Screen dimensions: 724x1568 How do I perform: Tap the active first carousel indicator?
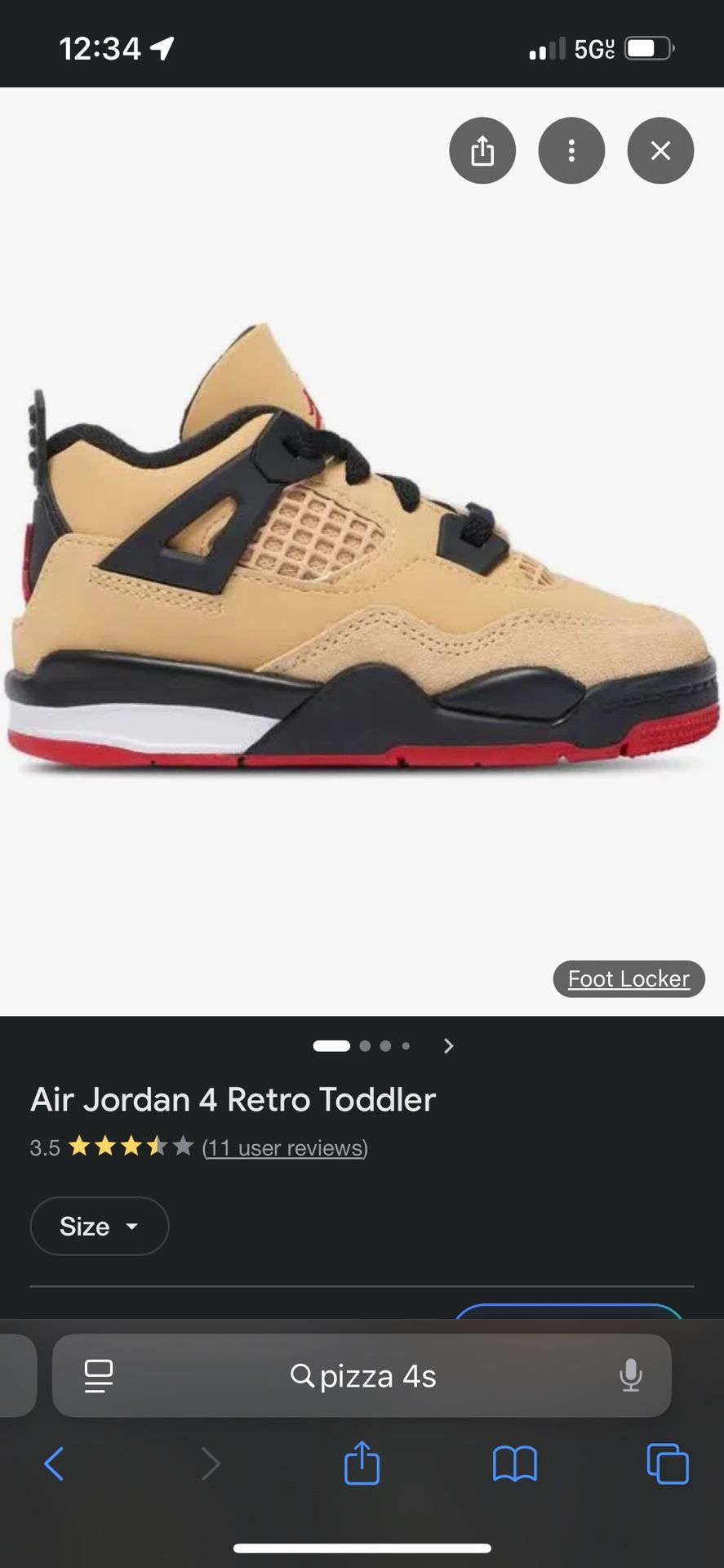331,1045
